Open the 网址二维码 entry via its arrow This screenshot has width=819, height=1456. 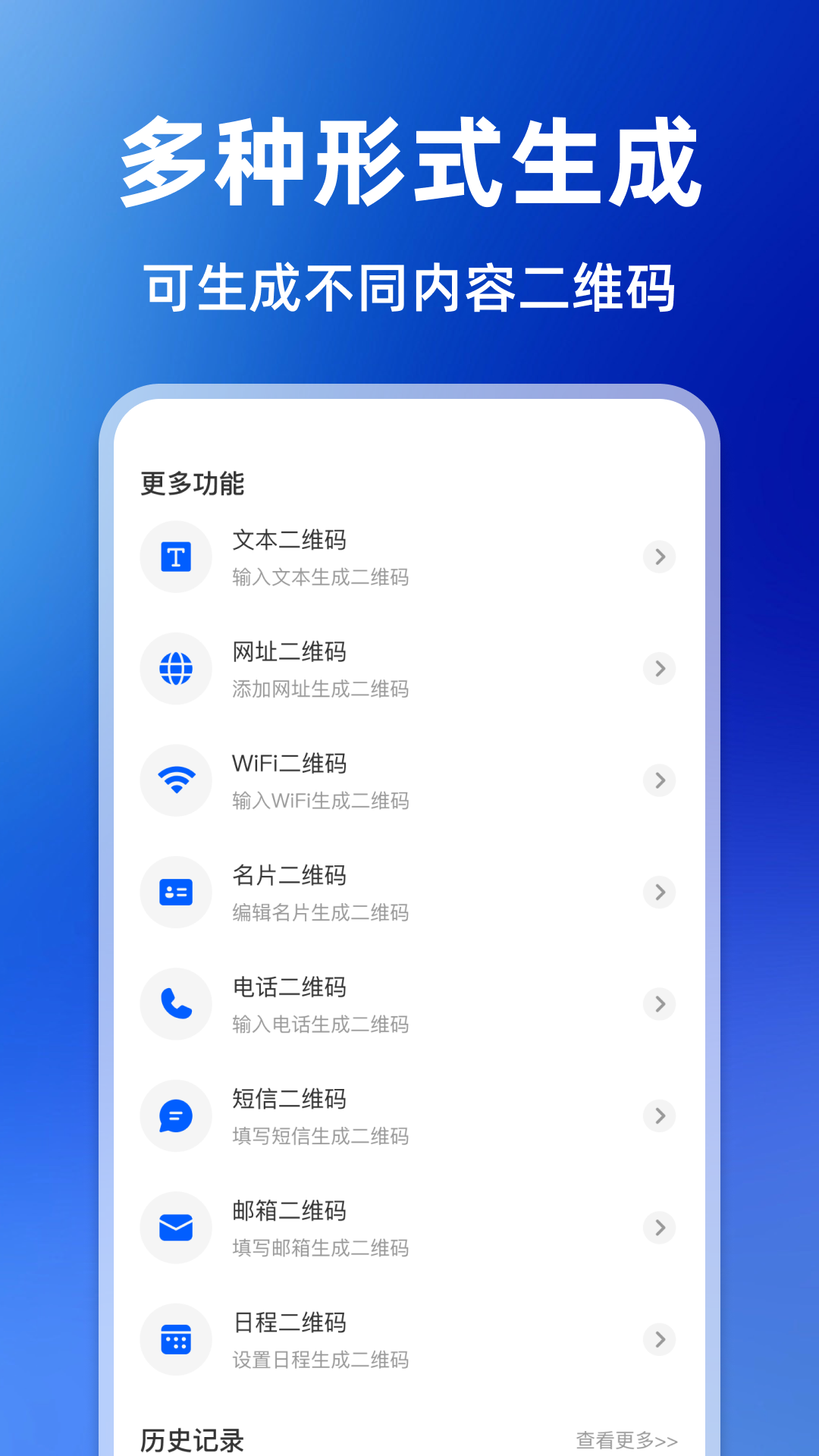pyautogui.click(x=659, y=668)
